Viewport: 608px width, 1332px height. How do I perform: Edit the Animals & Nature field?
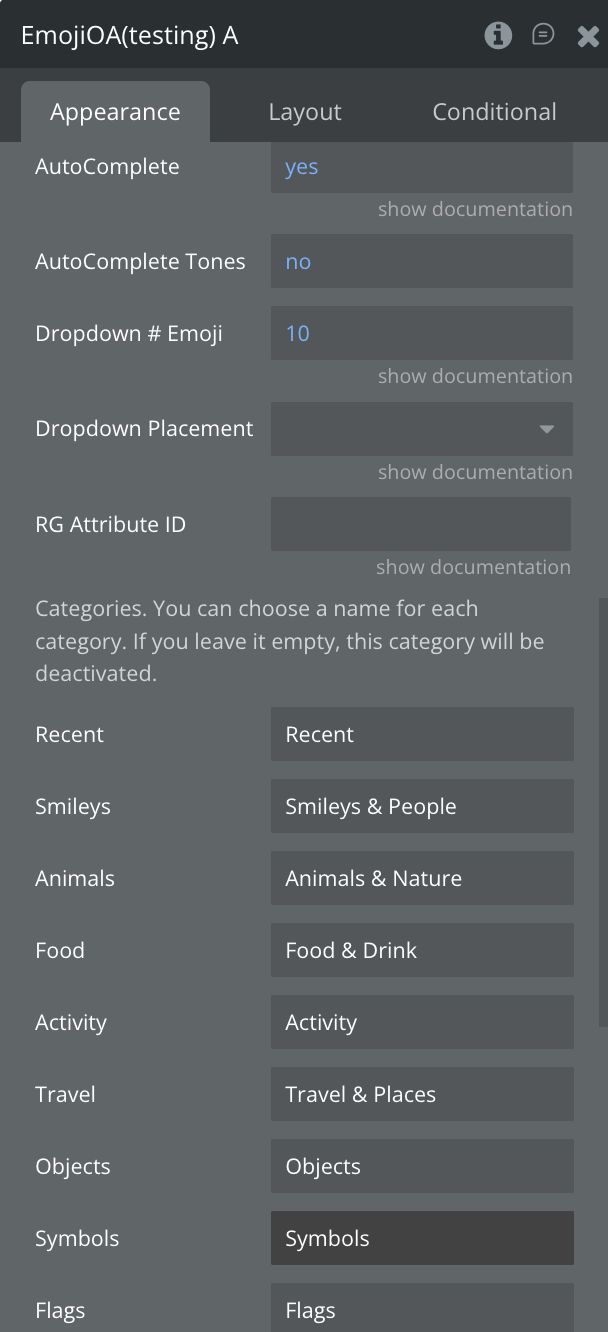[421, 879]
